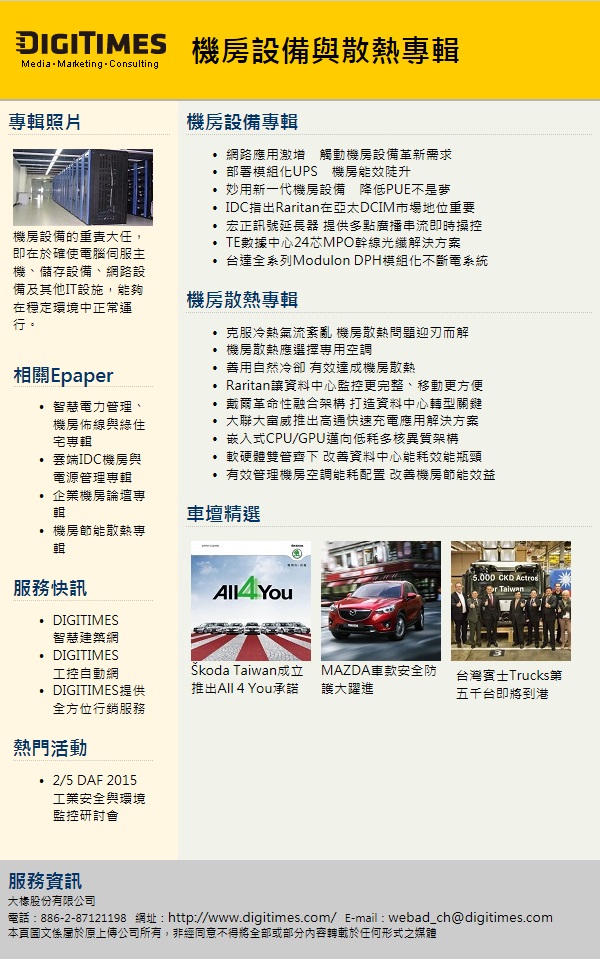This screenshot has width=600, height=959.
Task: Open the TE data center 24-core MPO article
Action: 343,242
